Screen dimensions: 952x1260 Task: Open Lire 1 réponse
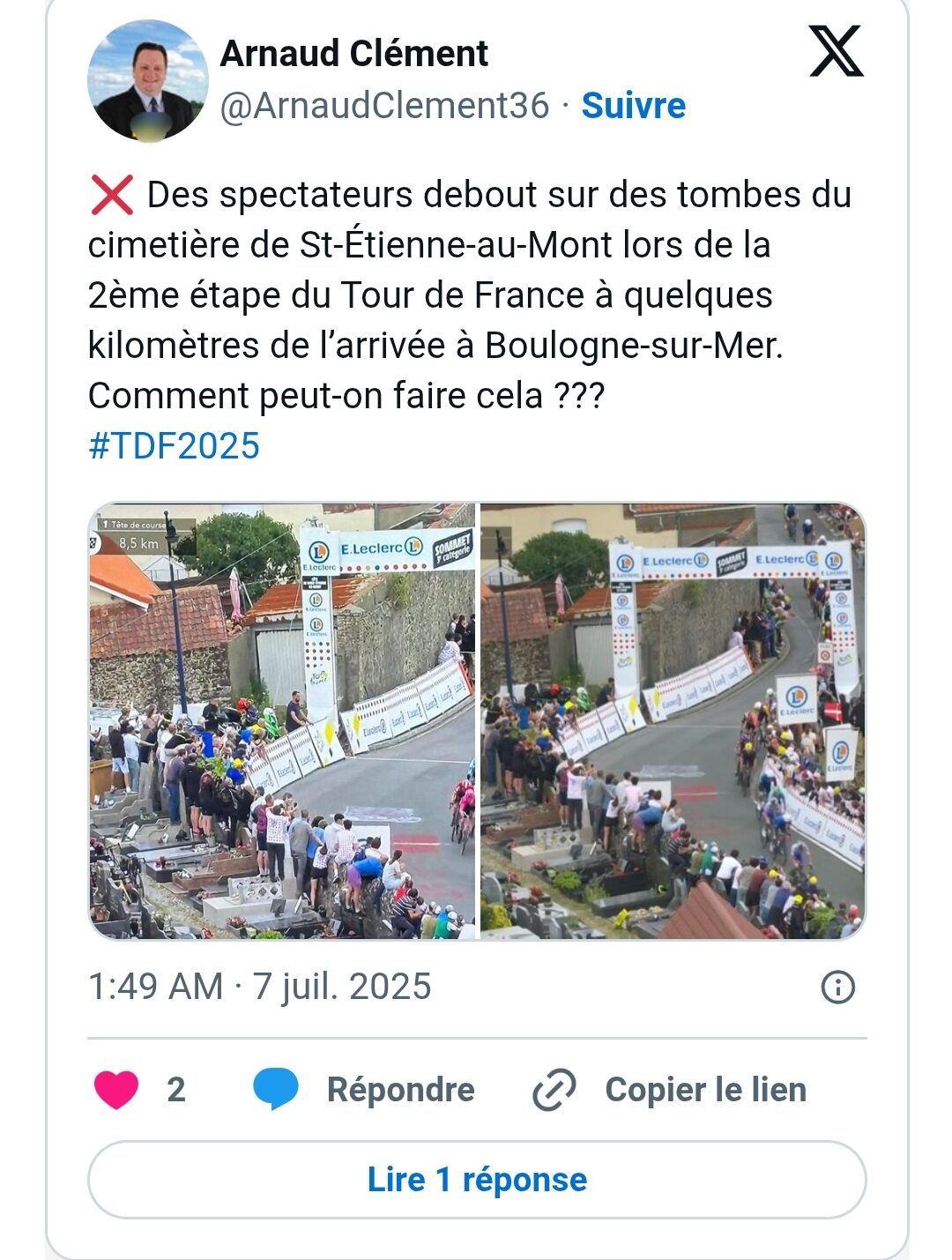point(477,1180)
